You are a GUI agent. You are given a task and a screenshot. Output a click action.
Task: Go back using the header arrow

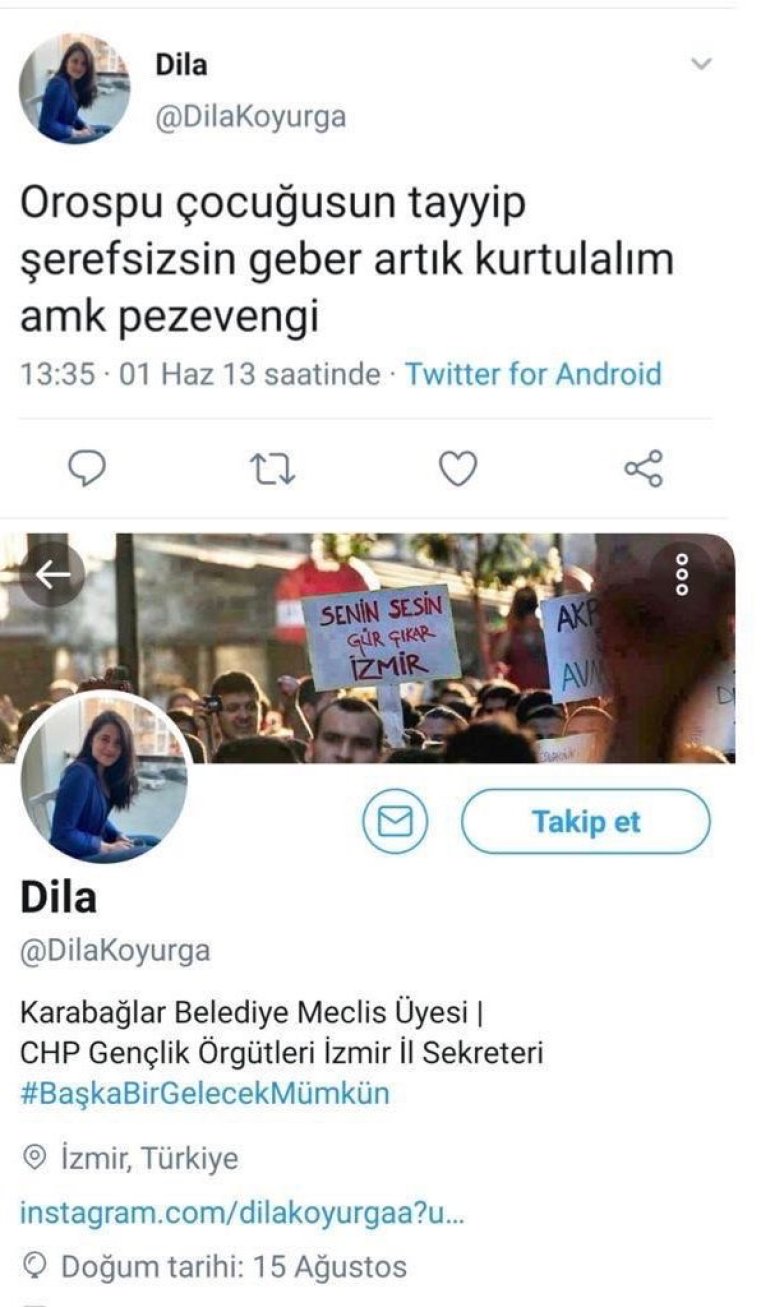(53, 574)
